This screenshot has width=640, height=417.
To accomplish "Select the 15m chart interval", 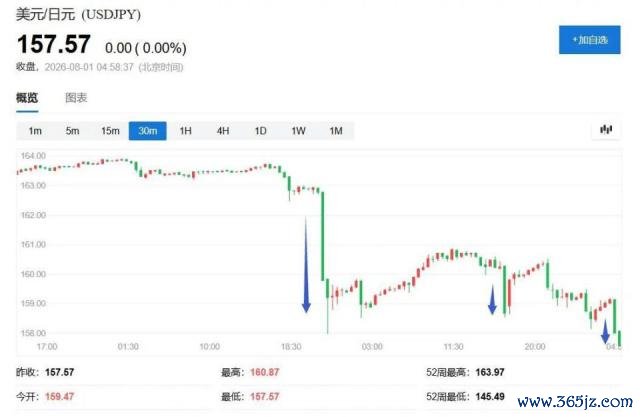I will pos(110,131).
